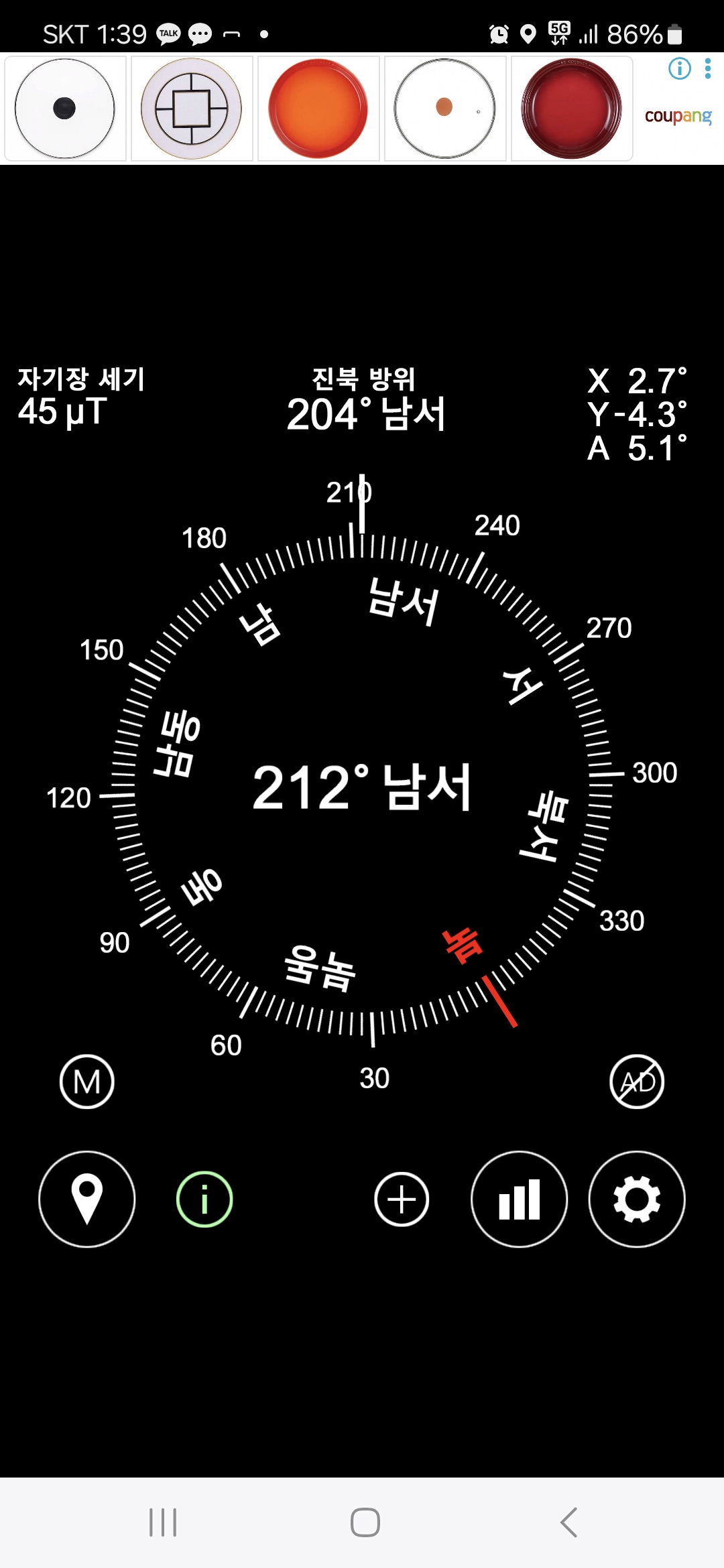Open the orange plate product ad thumbnail
This screenshot has height=1568, width=724.
318,109
